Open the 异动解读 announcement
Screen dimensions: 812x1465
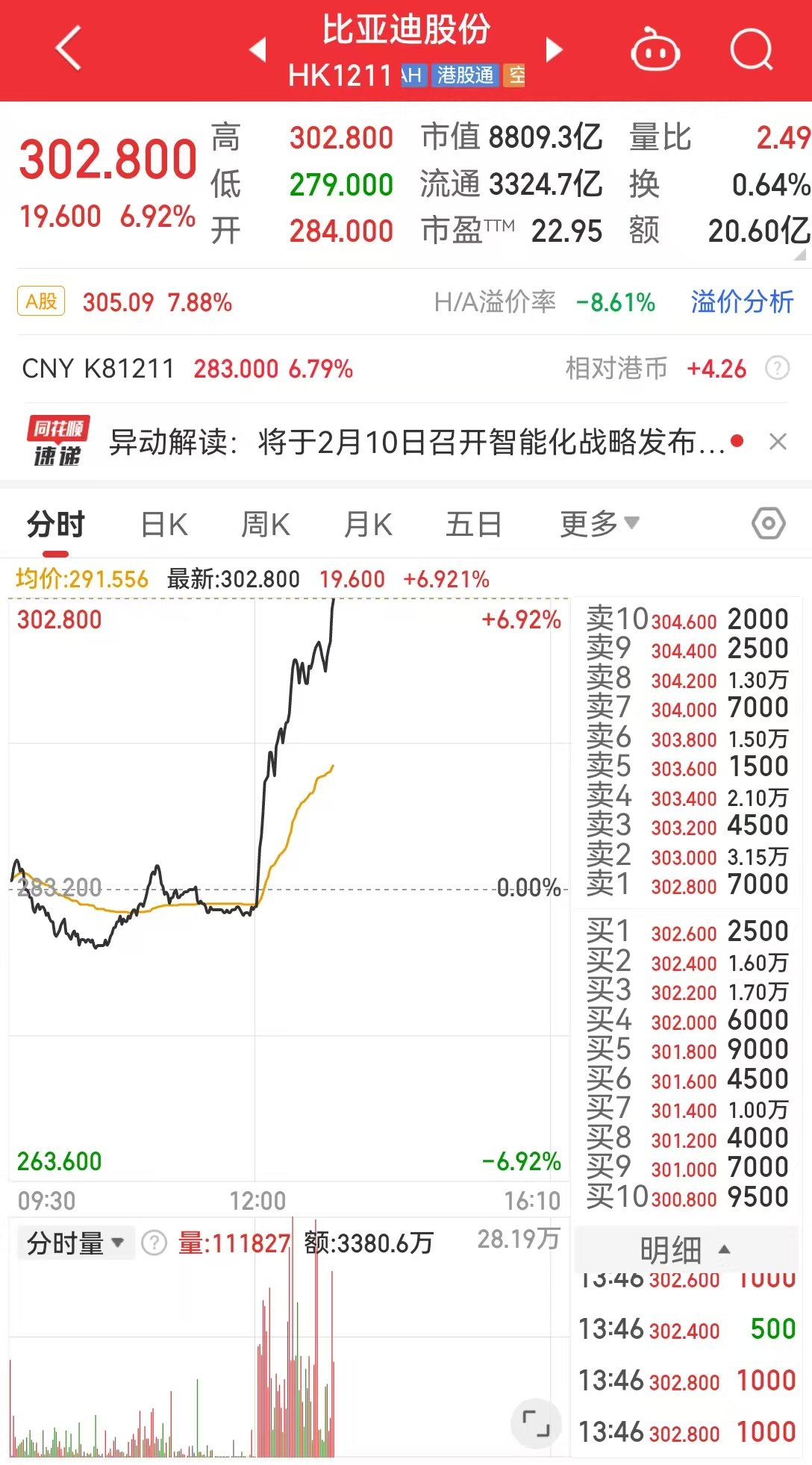[418, 441]
